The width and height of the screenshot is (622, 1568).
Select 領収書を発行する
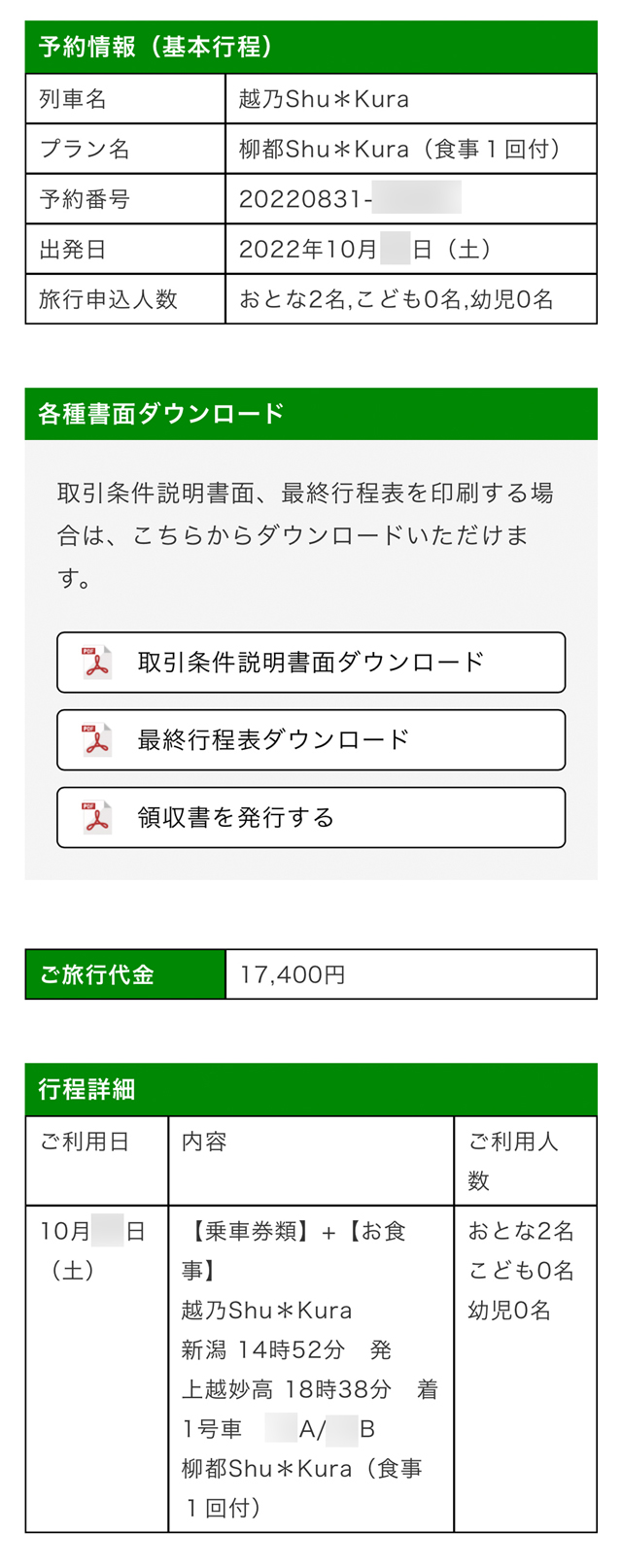(311, 818)
